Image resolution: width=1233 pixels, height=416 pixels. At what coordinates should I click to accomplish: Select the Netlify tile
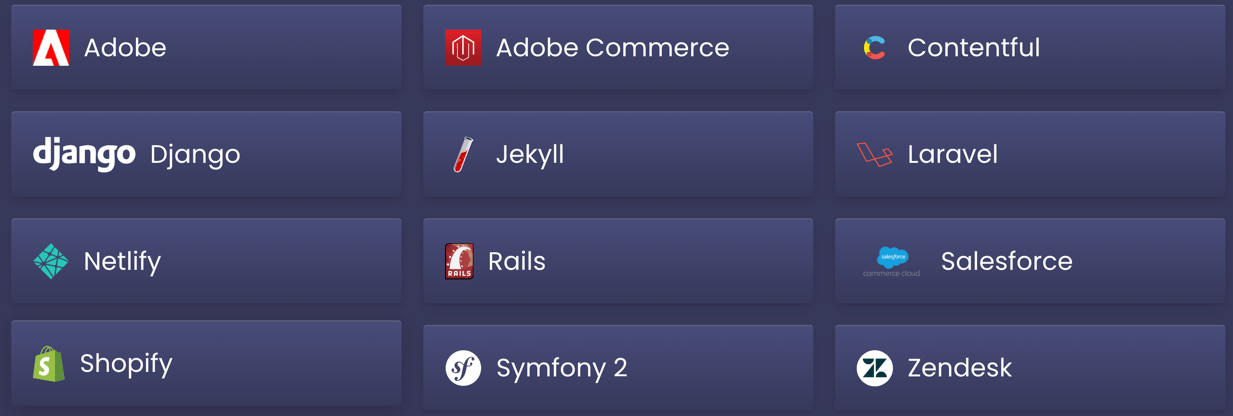tap(206, 261)
